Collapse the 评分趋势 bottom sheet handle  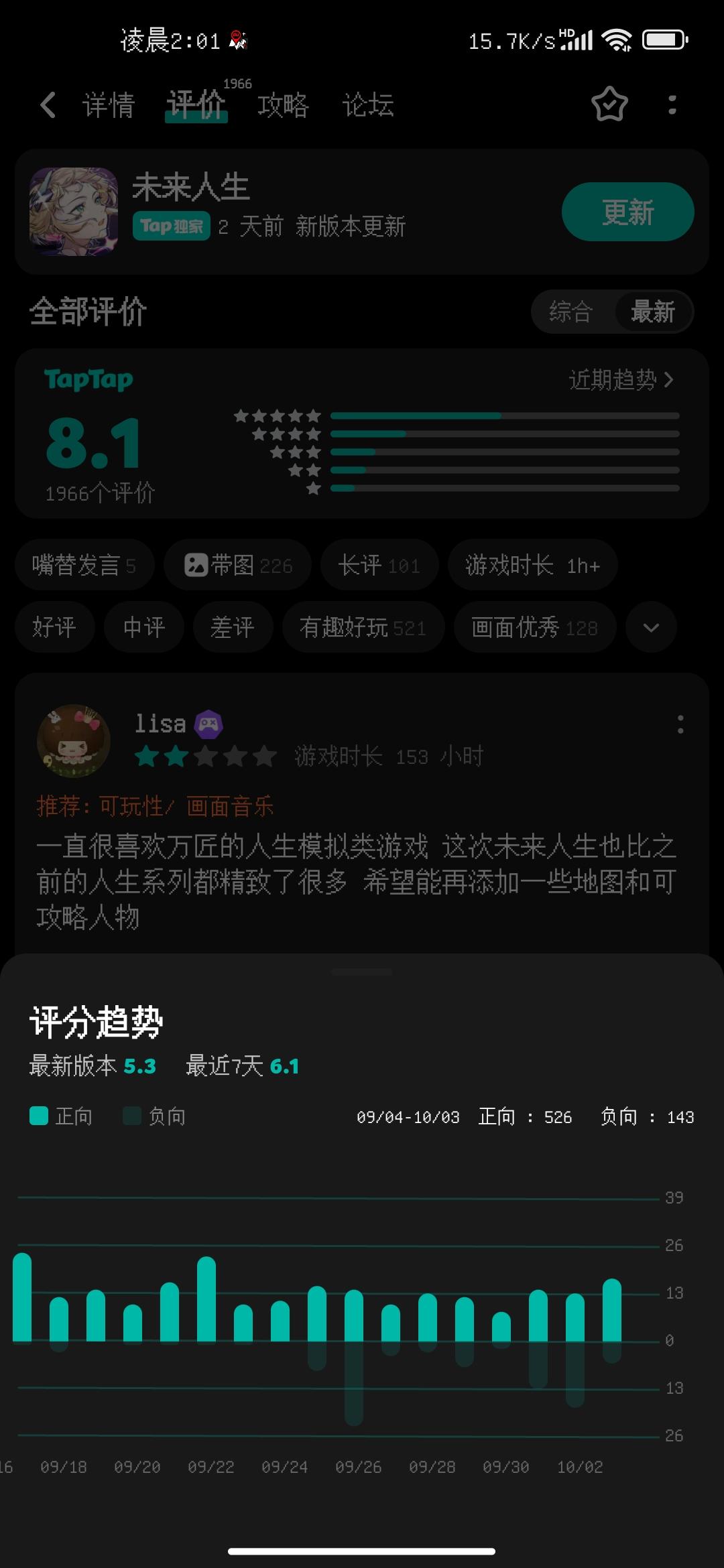point(362,970)
